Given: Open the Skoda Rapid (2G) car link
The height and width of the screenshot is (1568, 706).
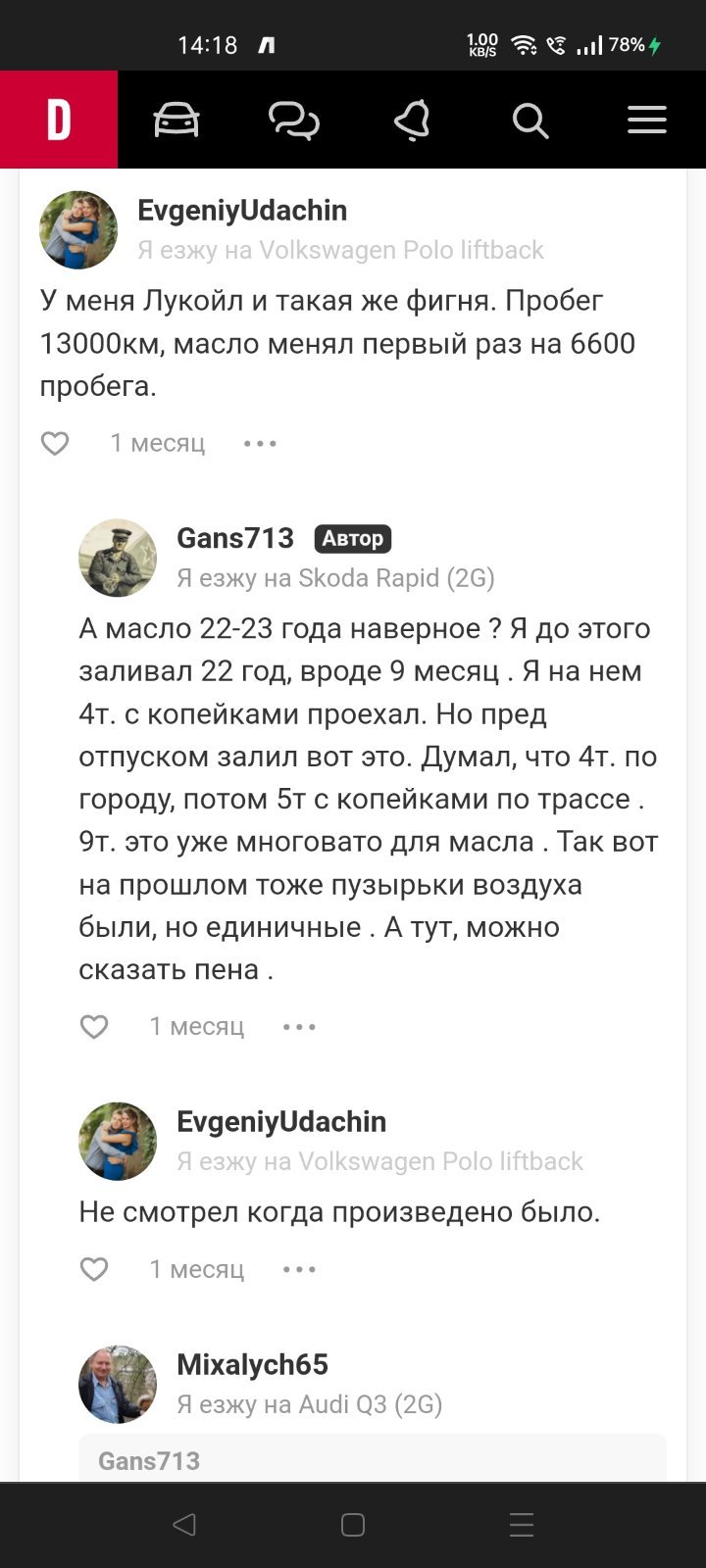Looking at the screenshot, I should tap(396, 578).
